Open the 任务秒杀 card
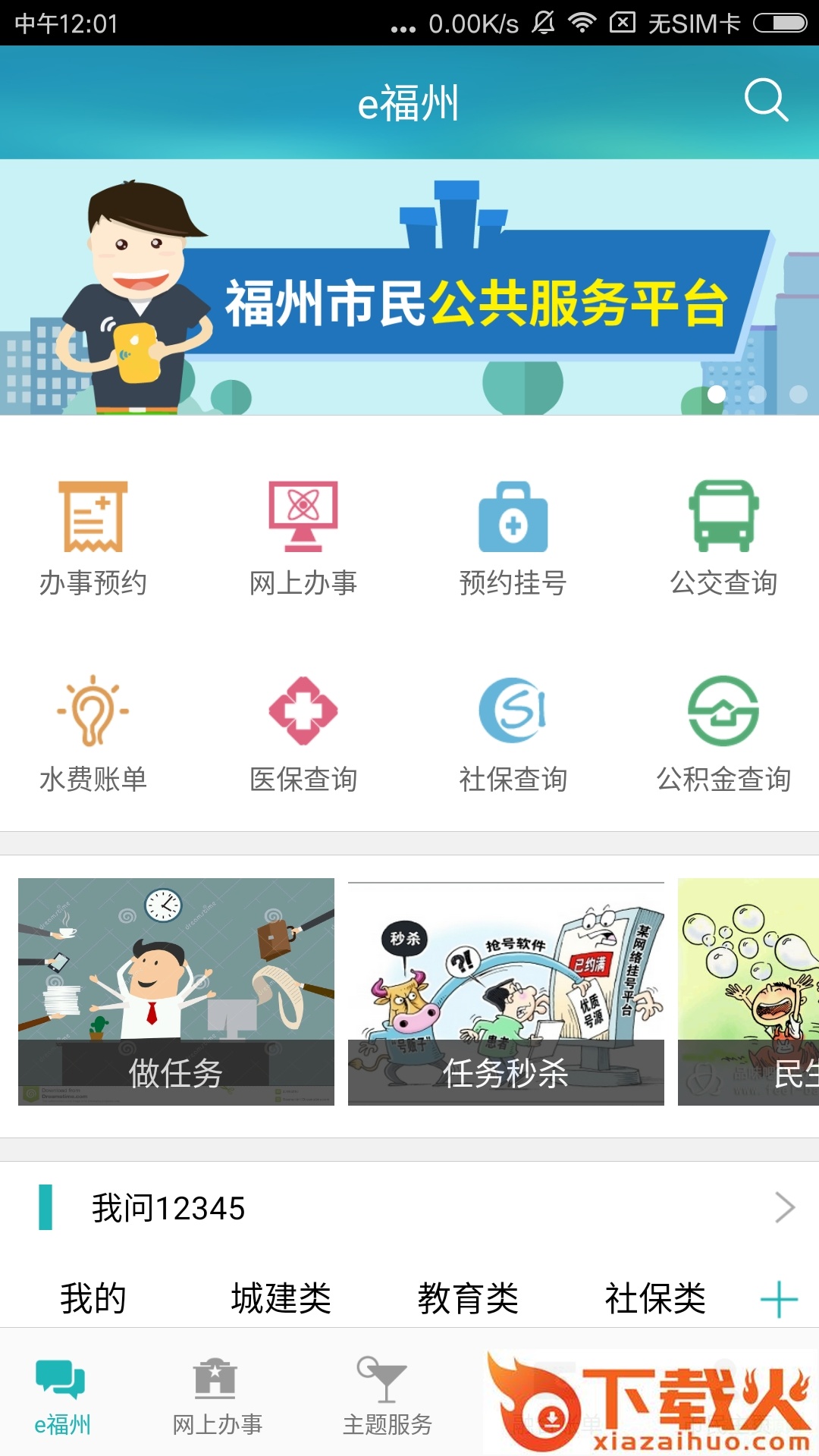The image size is (819, 1456). click(x=506, y=991)
